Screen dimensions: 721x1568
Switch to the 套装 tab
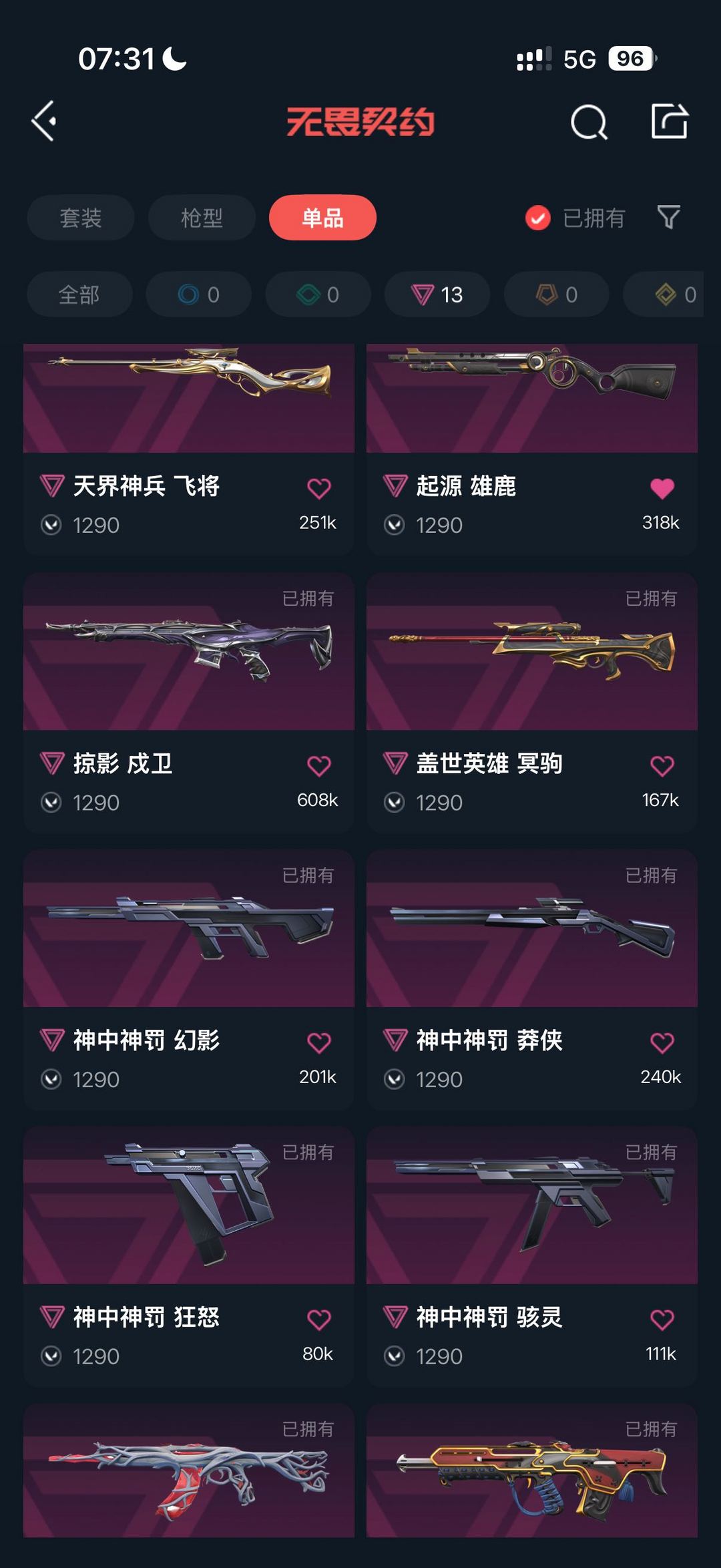(80, 218)
